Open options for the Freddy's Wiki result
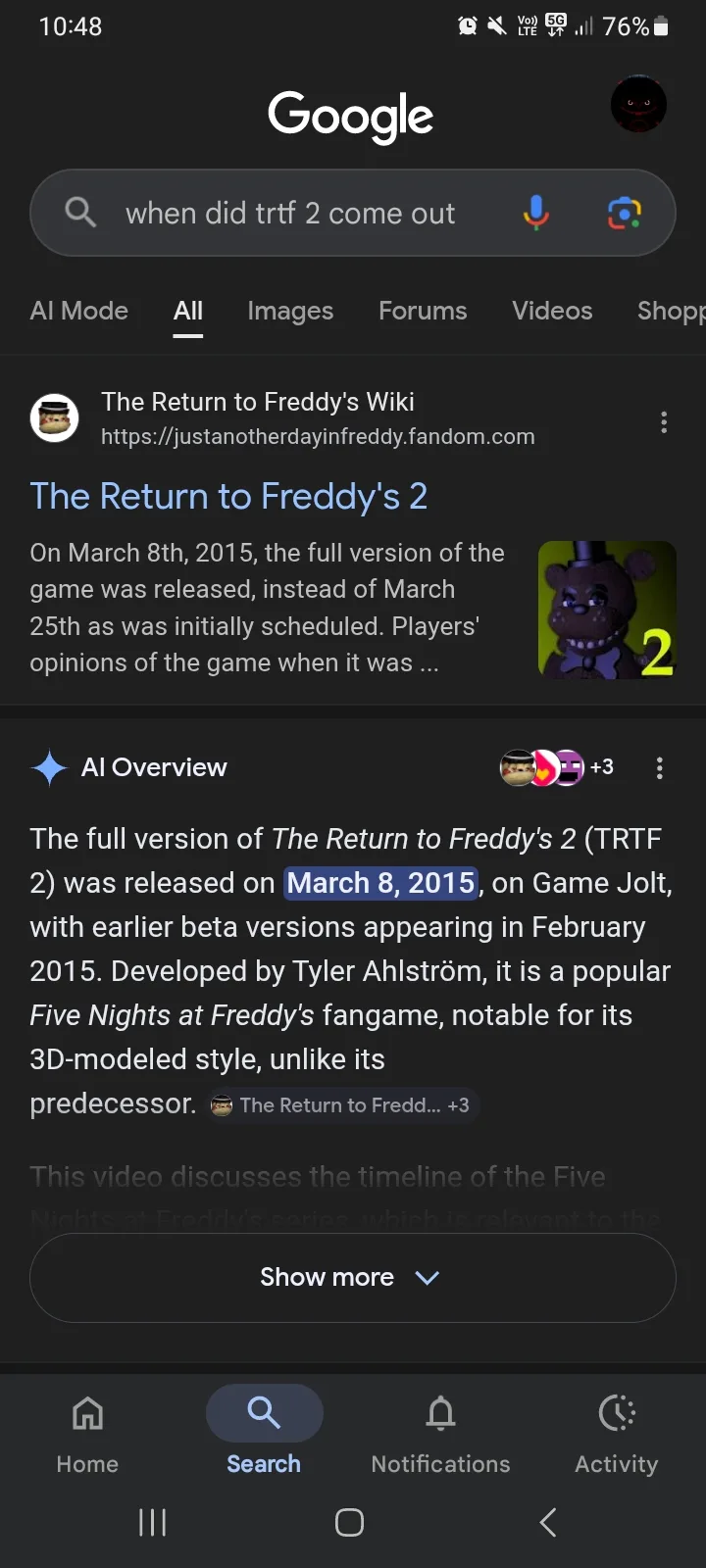This screenshot has height=1568, width=706. (x=664, y=422)
